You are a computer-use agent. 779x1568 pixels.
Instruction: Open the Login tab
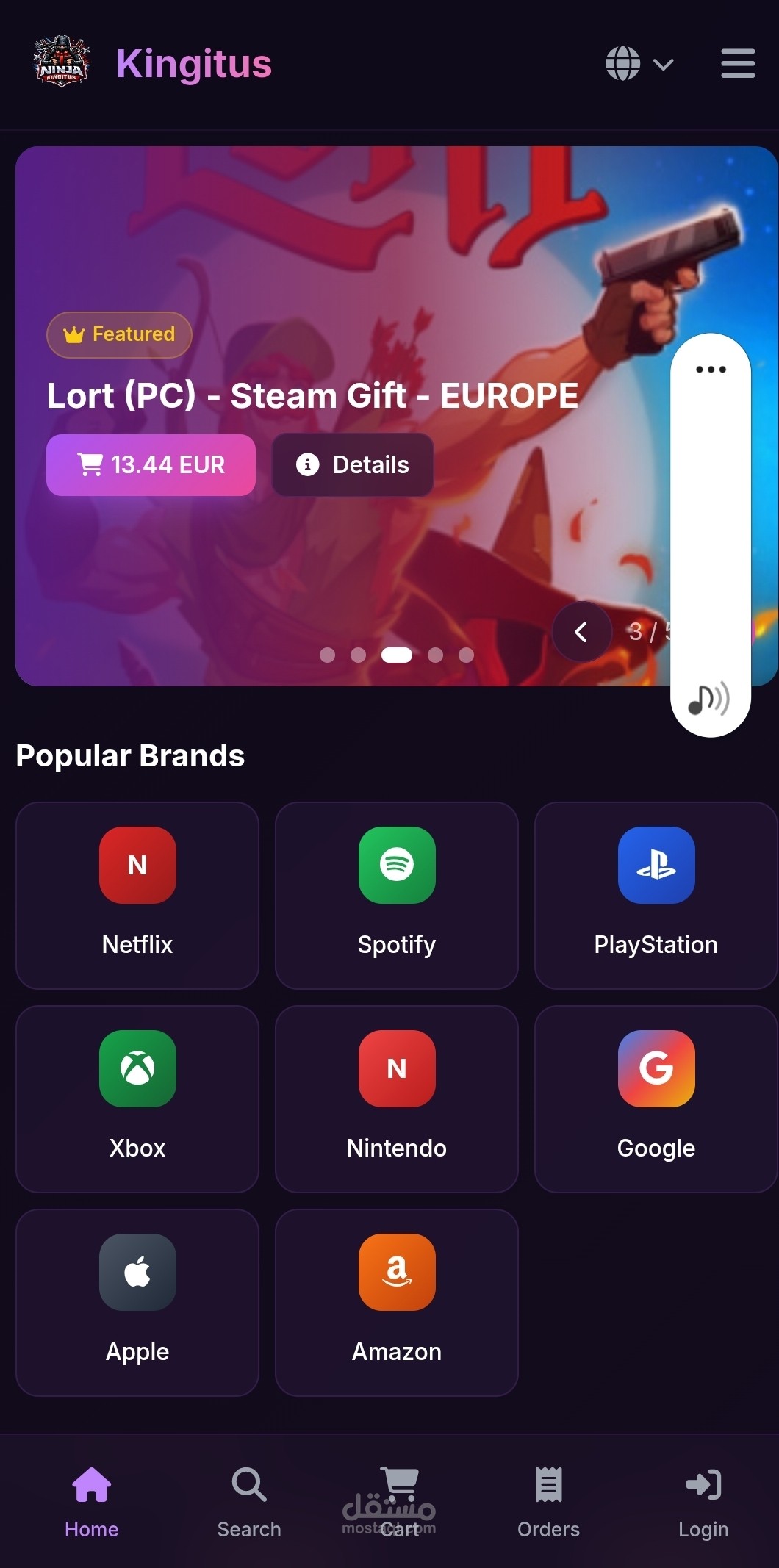(703, 1503)
